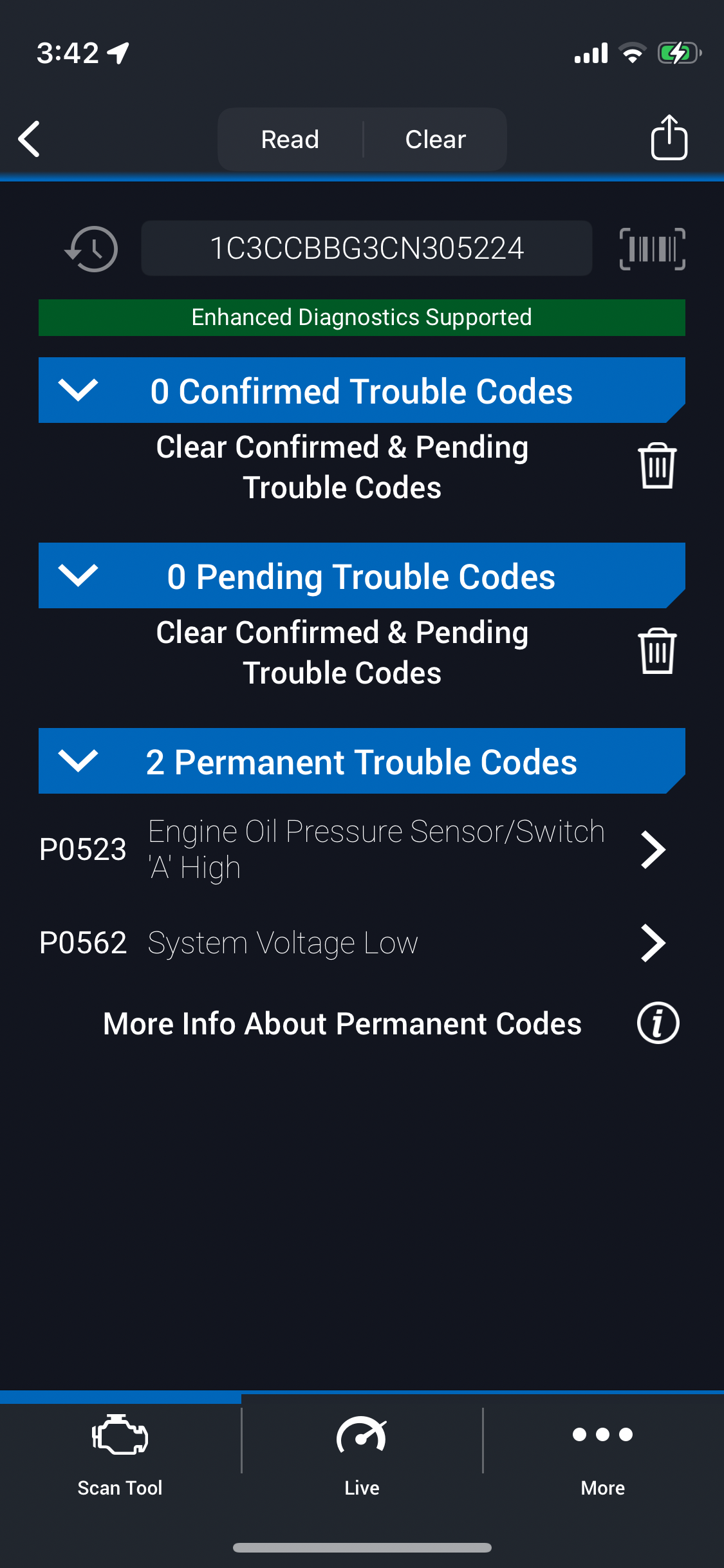Tap the VIN number field
The image size is (724, 1568).
(366, 248)
